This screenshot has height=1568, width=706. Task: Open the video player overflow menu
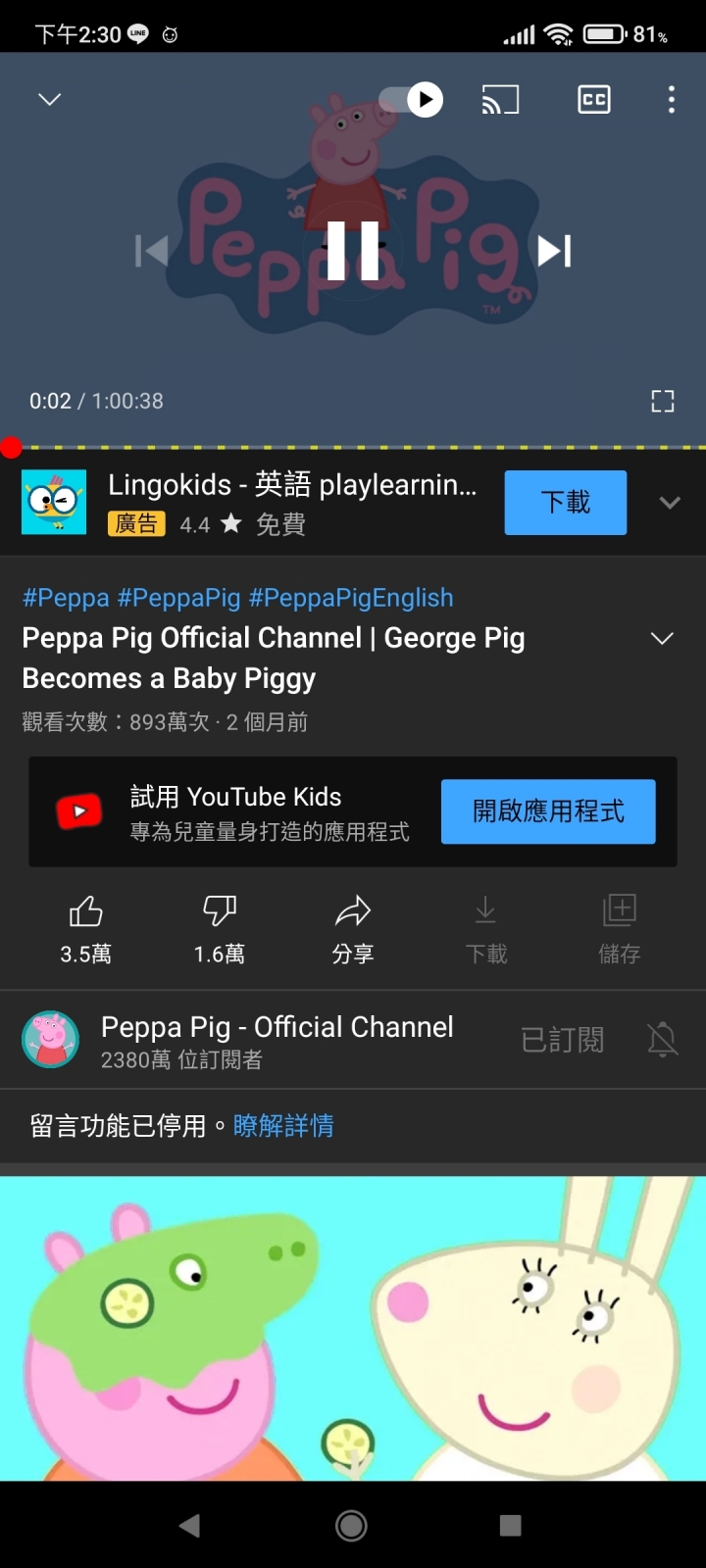pyautogui.click(x=672, y=99)
